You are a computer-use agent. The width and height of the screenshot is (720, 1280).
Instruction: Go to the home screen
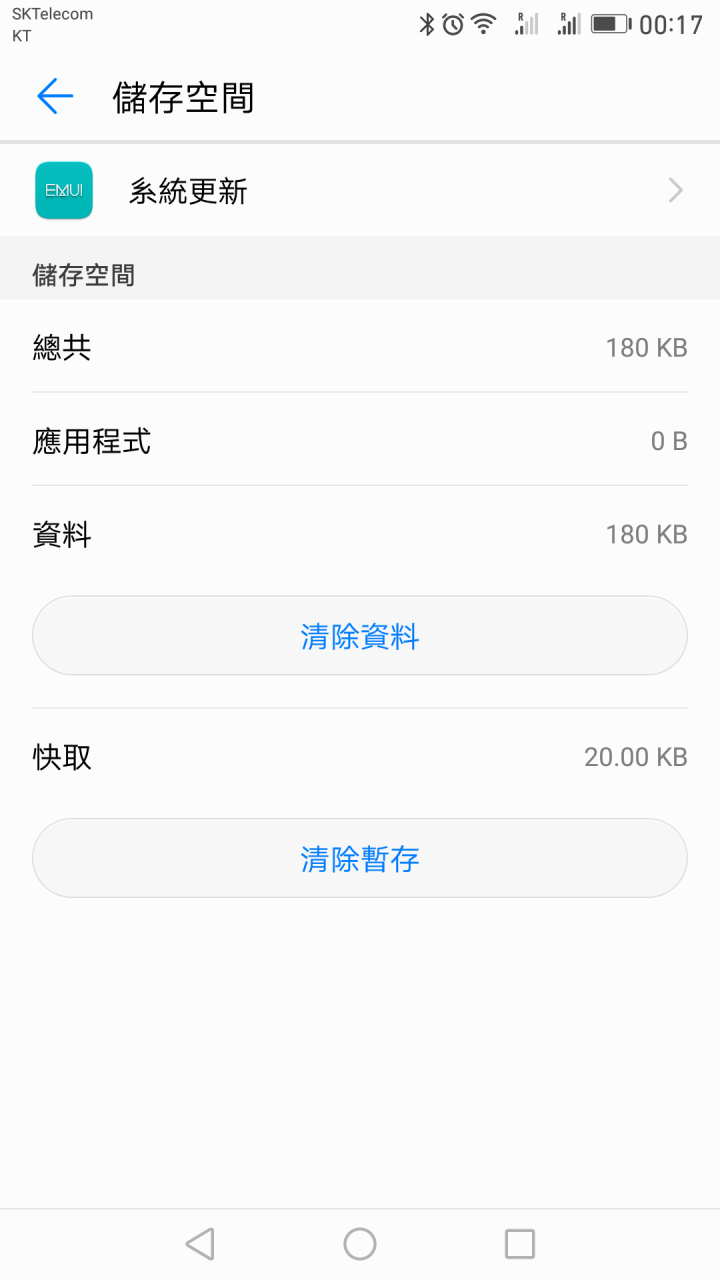click(x=360, y=1244)
